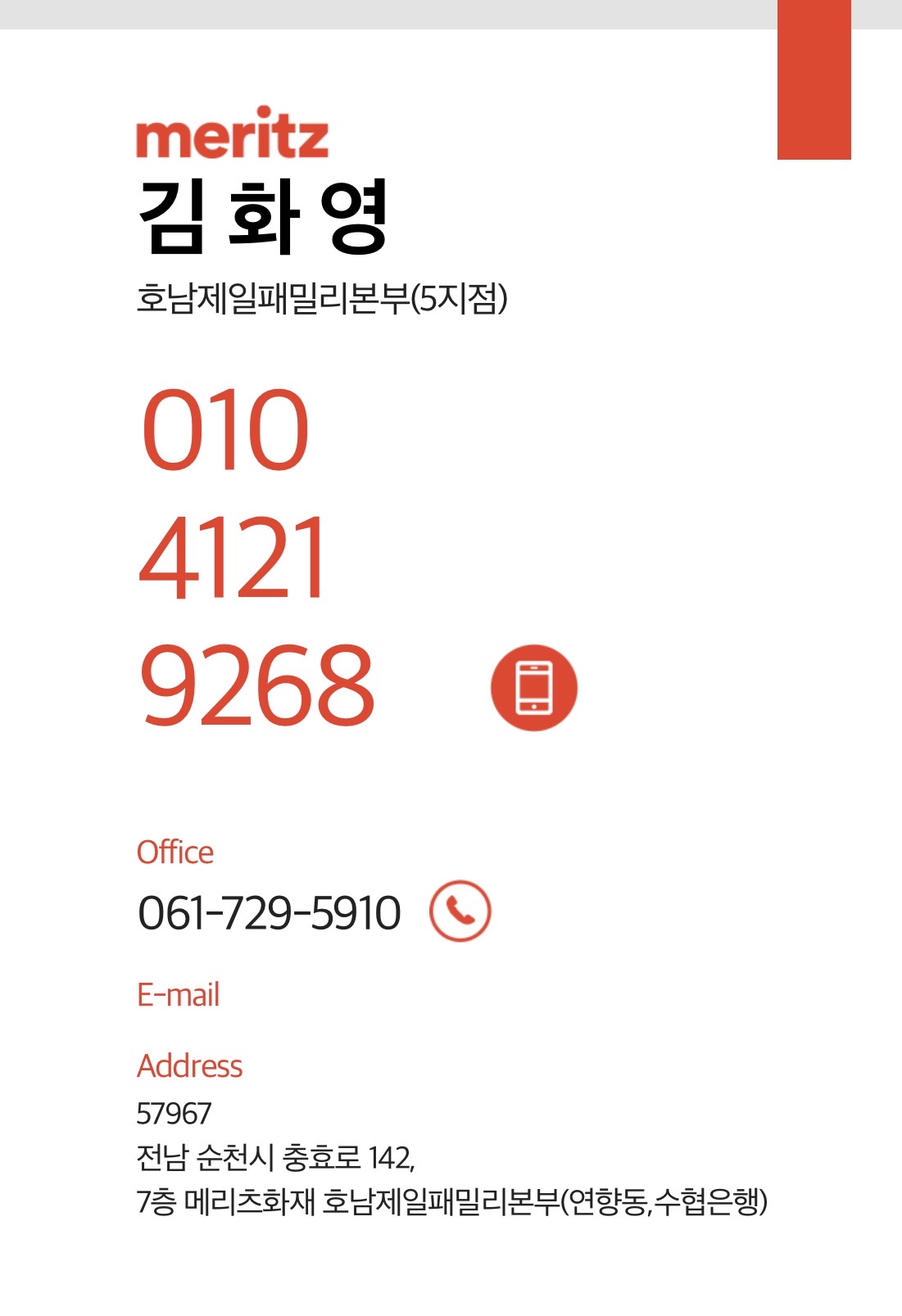Viewport: 902px width, 1316px height.
Task: Call the office via the handset icon
Action: tap(460, 911)
